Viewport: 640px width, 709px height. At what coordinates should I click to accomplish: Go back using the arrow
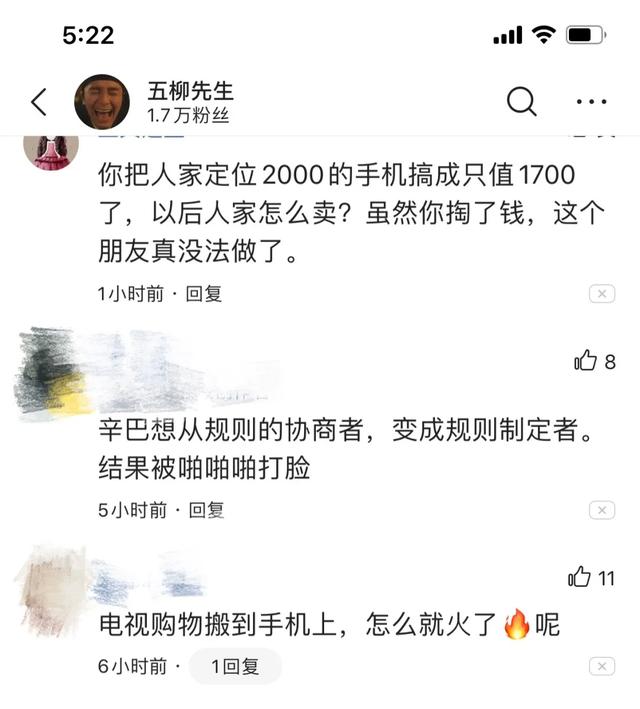(x=39, y=101)
